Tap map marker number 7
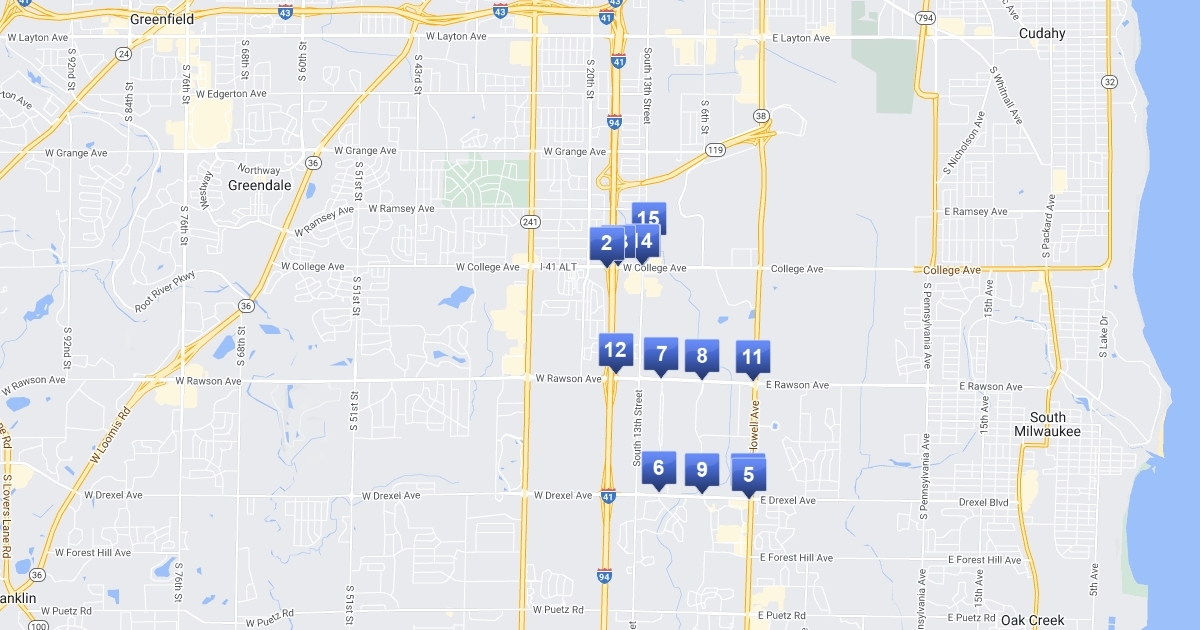 pyautogui.click(x=661, y=354)
